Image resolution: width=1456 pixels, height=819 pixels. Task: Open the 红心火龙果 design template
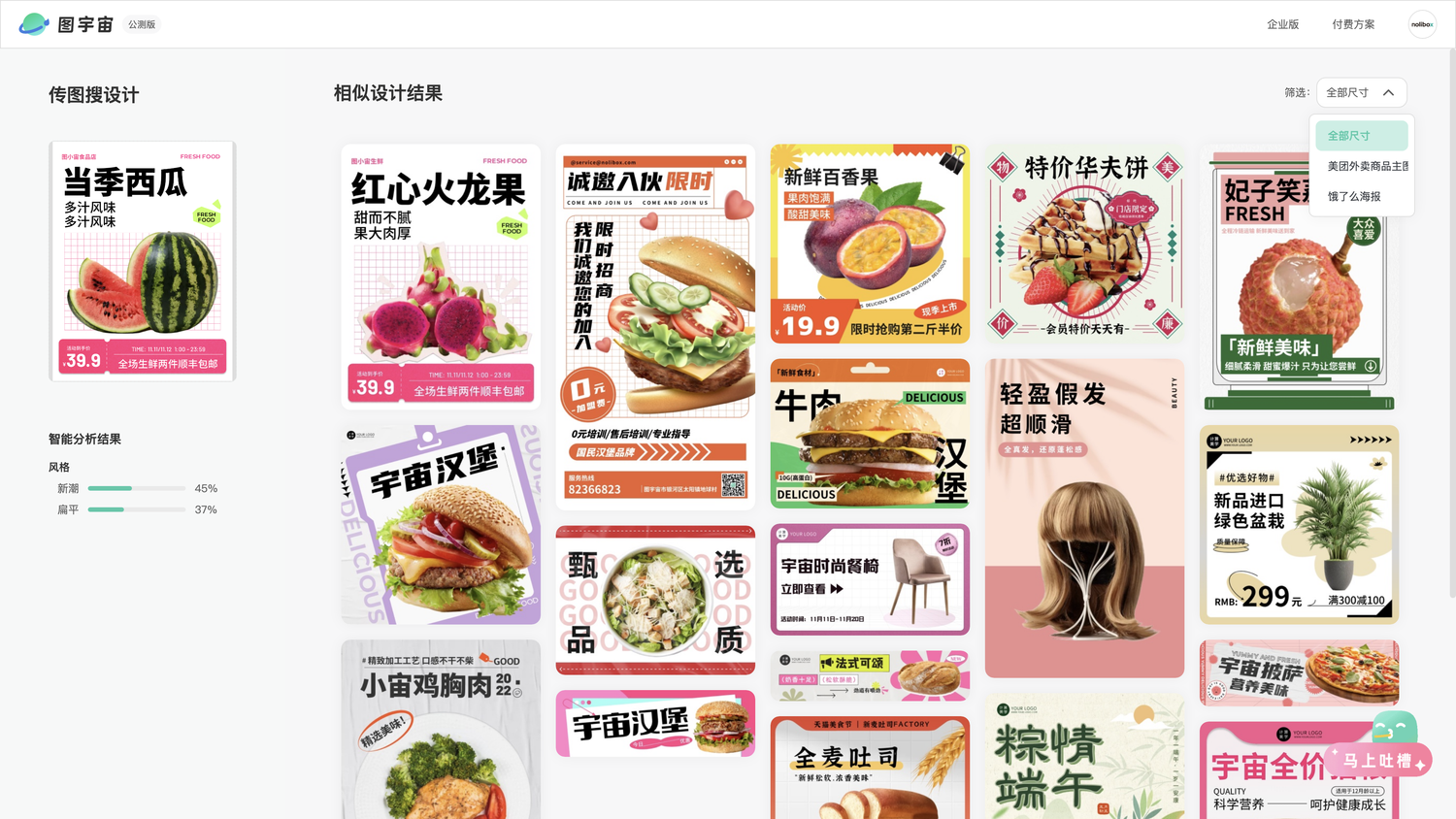pyautogui.click(x=440, y=277)
